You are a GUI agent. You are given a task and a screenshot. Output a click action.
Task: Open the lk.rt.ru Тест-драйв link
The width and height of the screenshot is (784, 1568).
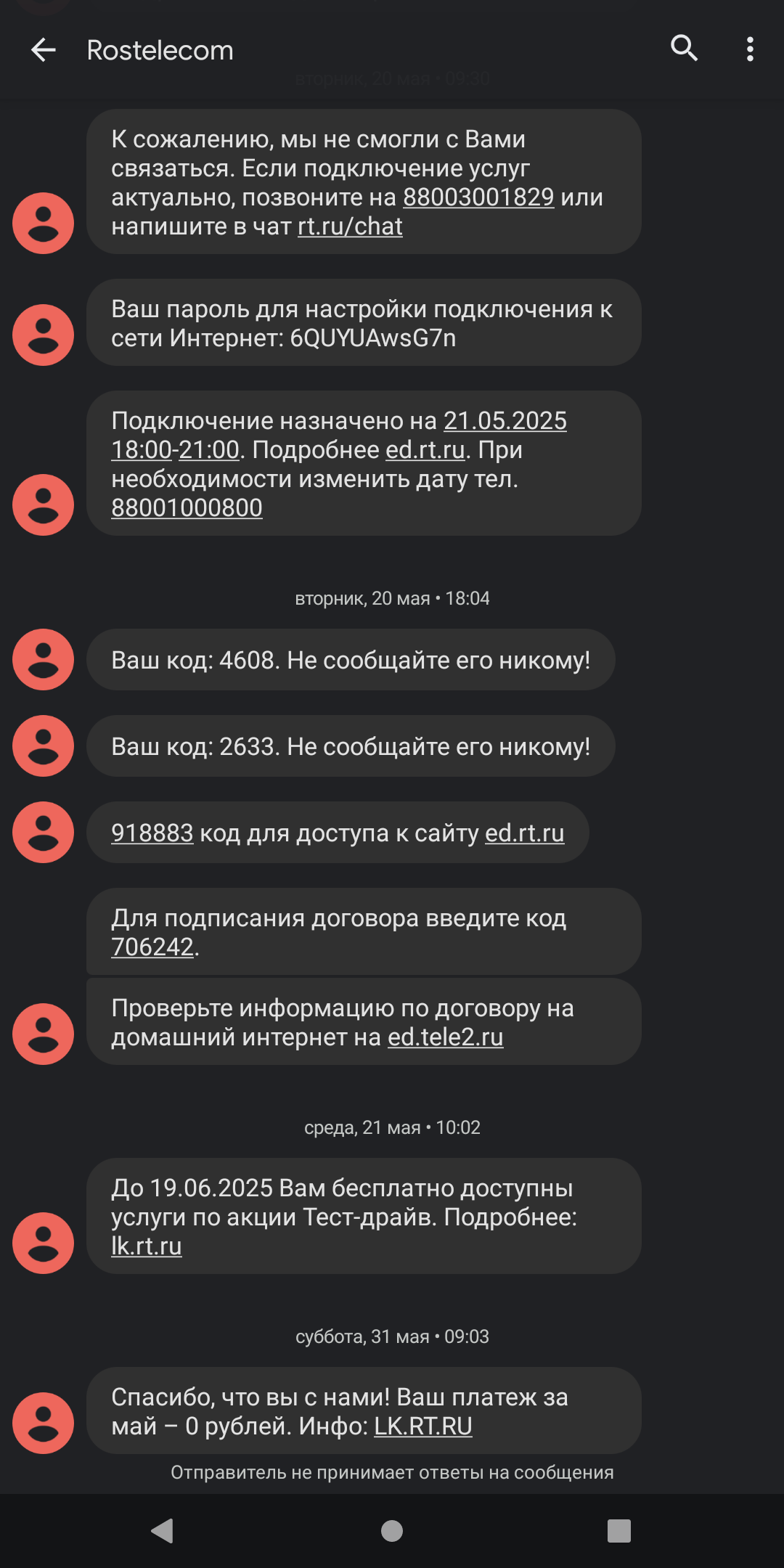147,1246
